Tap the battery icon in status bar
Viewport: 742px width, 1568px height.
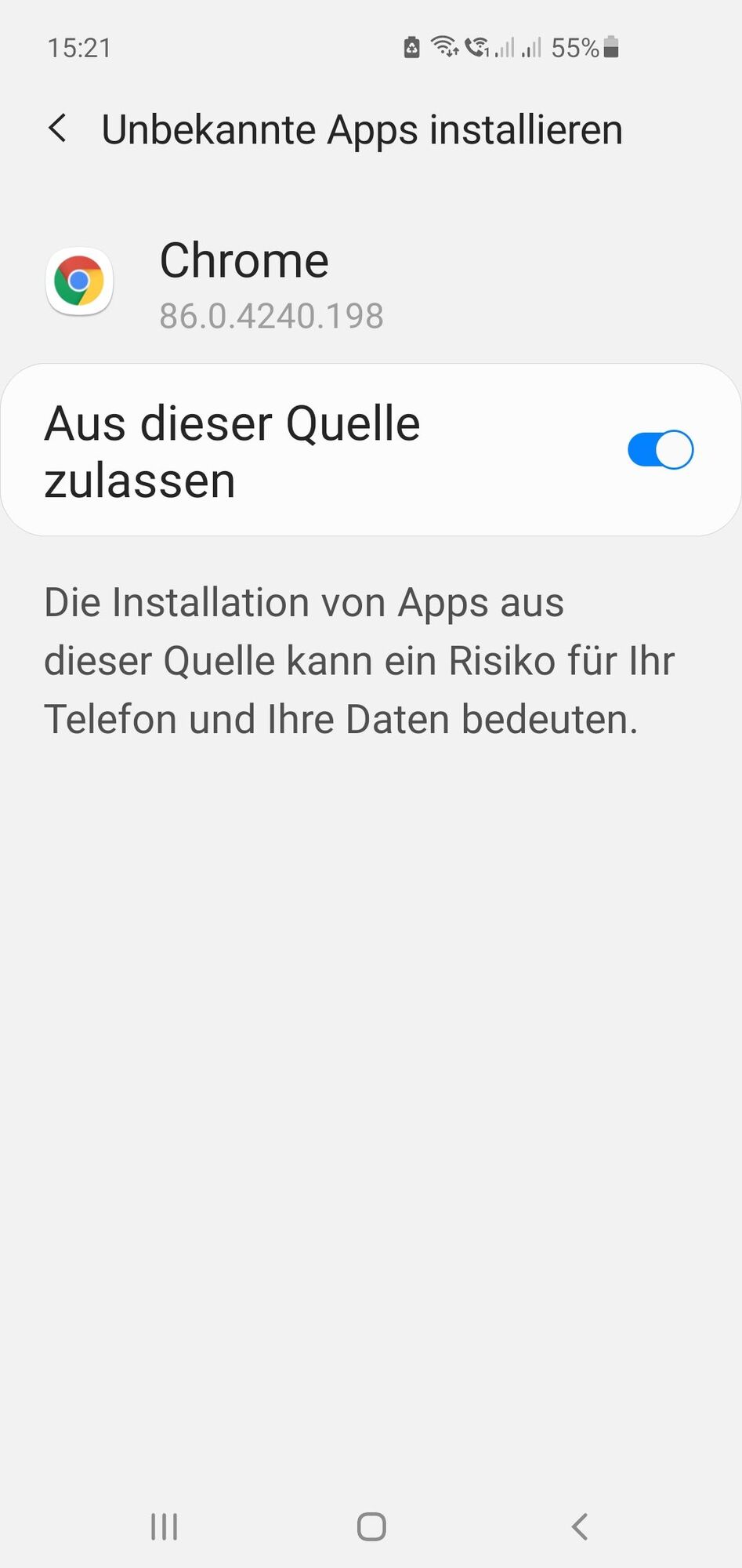pyautogui.click(x=610, y=47)
